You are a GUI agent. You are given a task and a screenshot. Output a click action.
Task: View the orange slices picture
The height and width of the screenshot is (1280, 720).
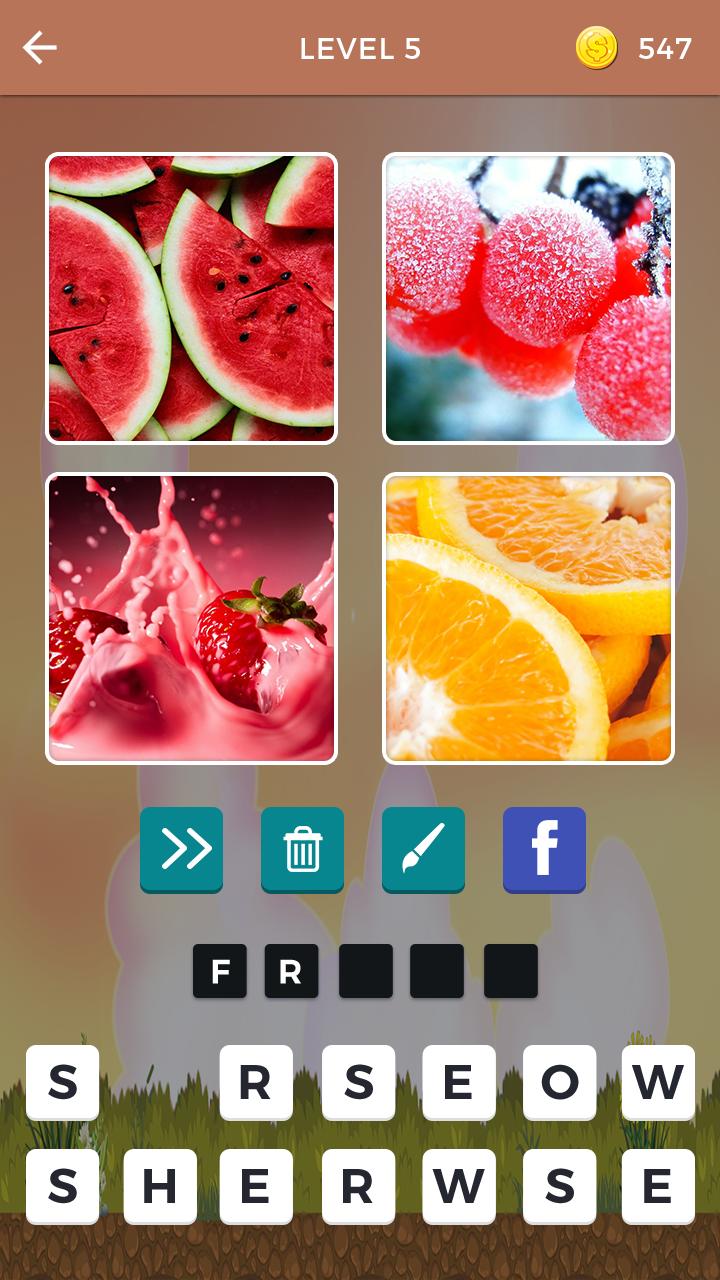tap(528, 618)
